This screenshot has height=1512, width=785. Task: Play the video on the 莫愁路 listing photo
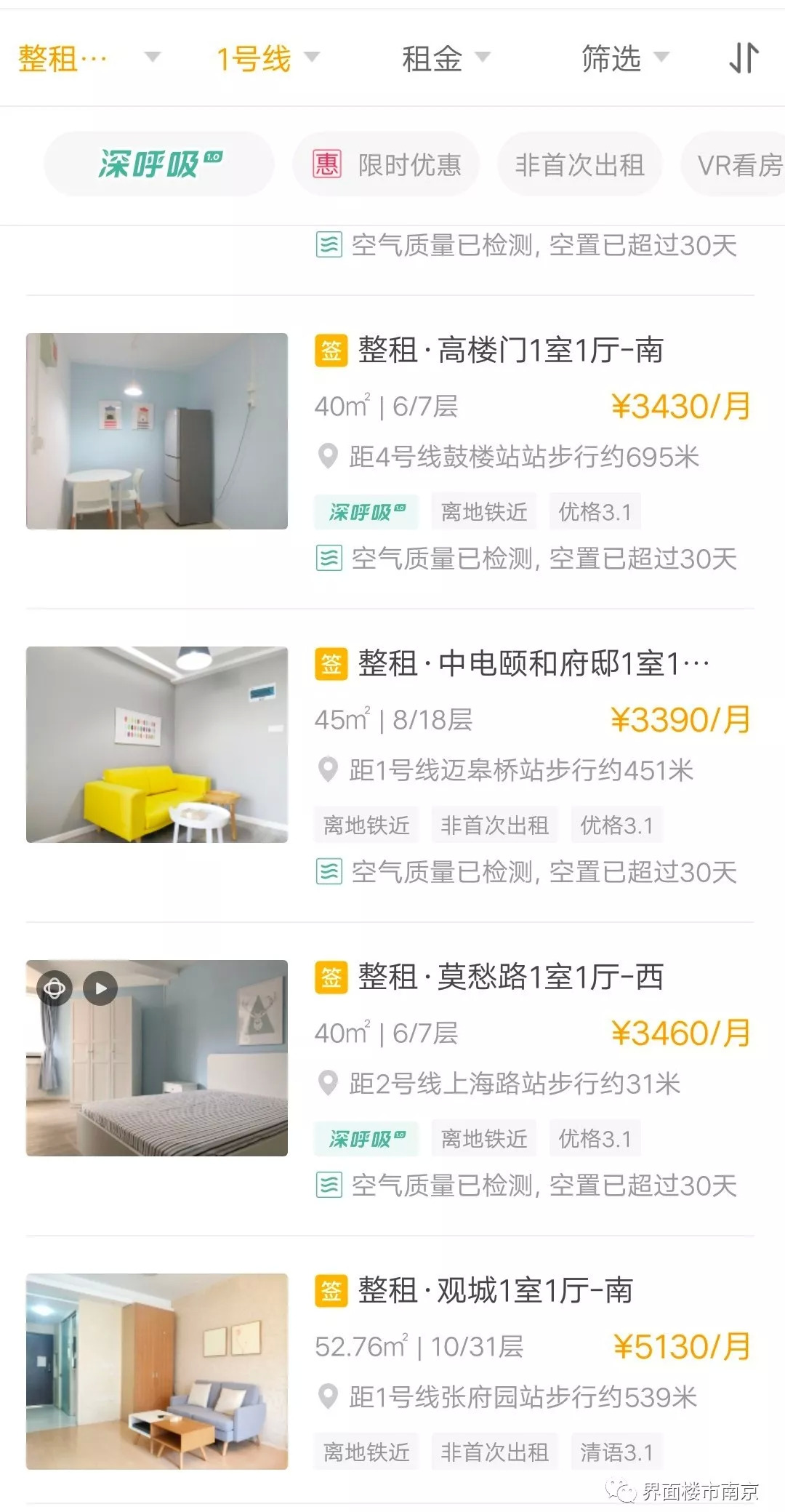[x=100, y=988]
